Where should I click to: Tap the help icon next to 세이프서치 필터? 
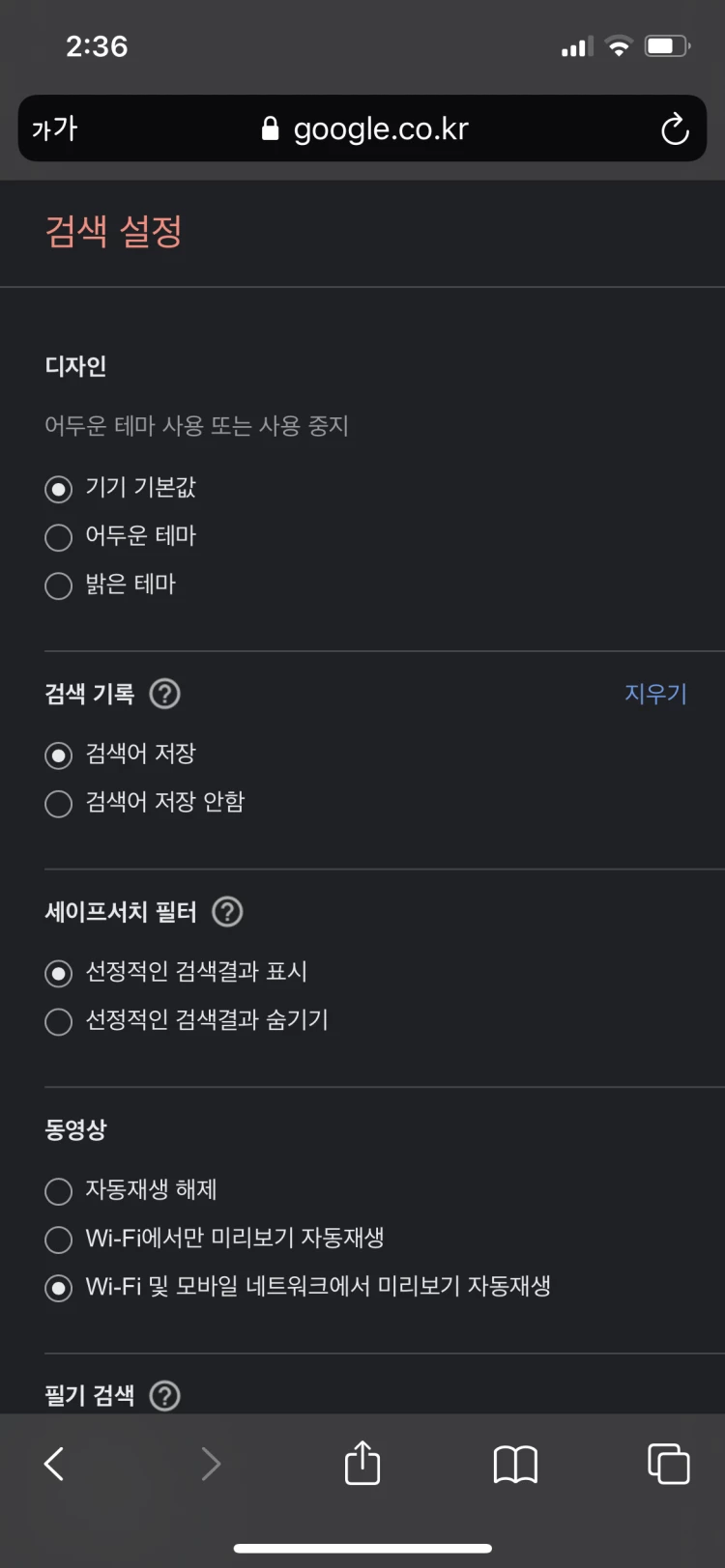[227, 911]
